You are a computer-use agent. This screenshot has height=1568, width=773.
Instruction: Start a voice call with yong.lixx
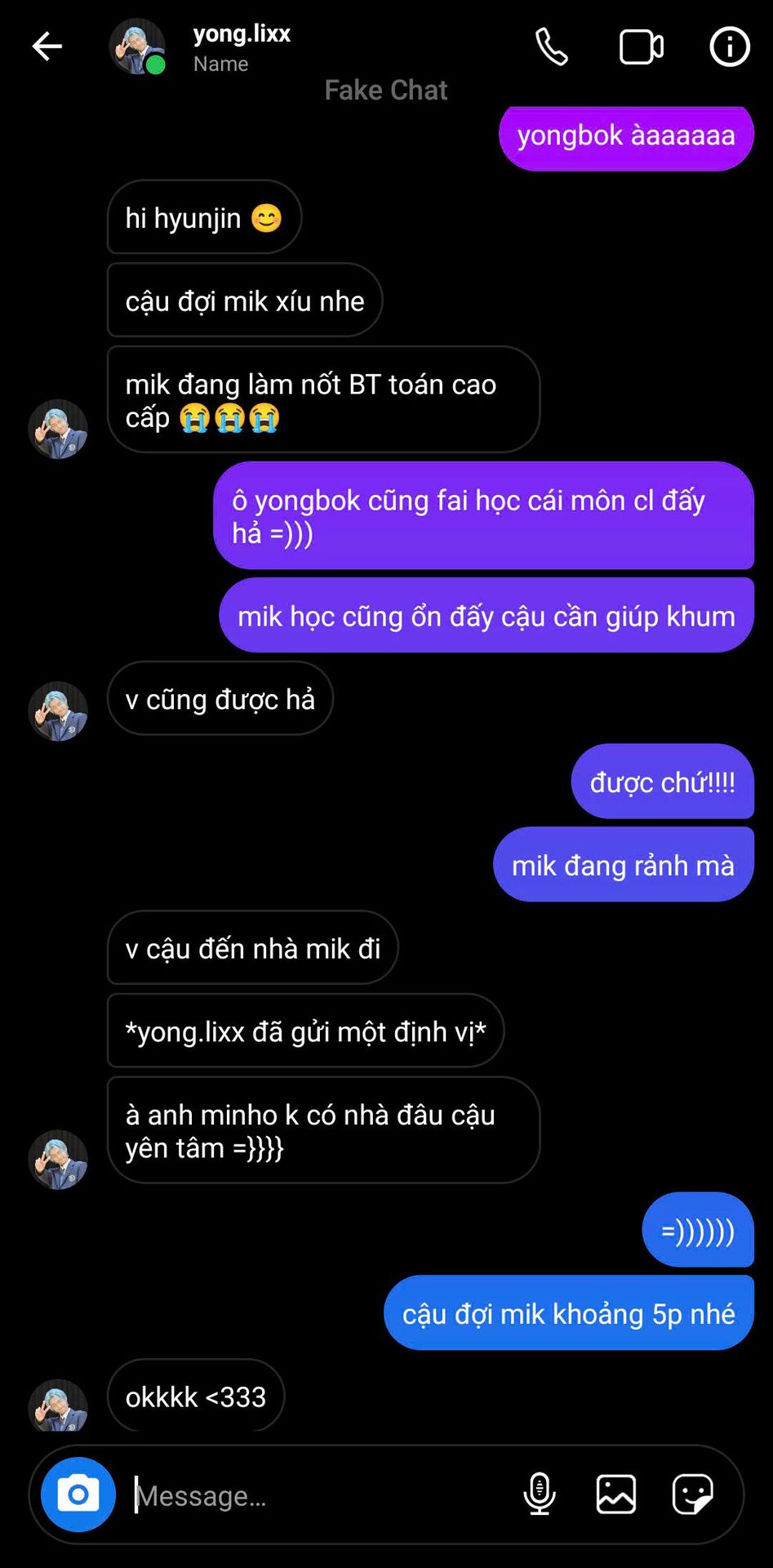pos(552,47)
